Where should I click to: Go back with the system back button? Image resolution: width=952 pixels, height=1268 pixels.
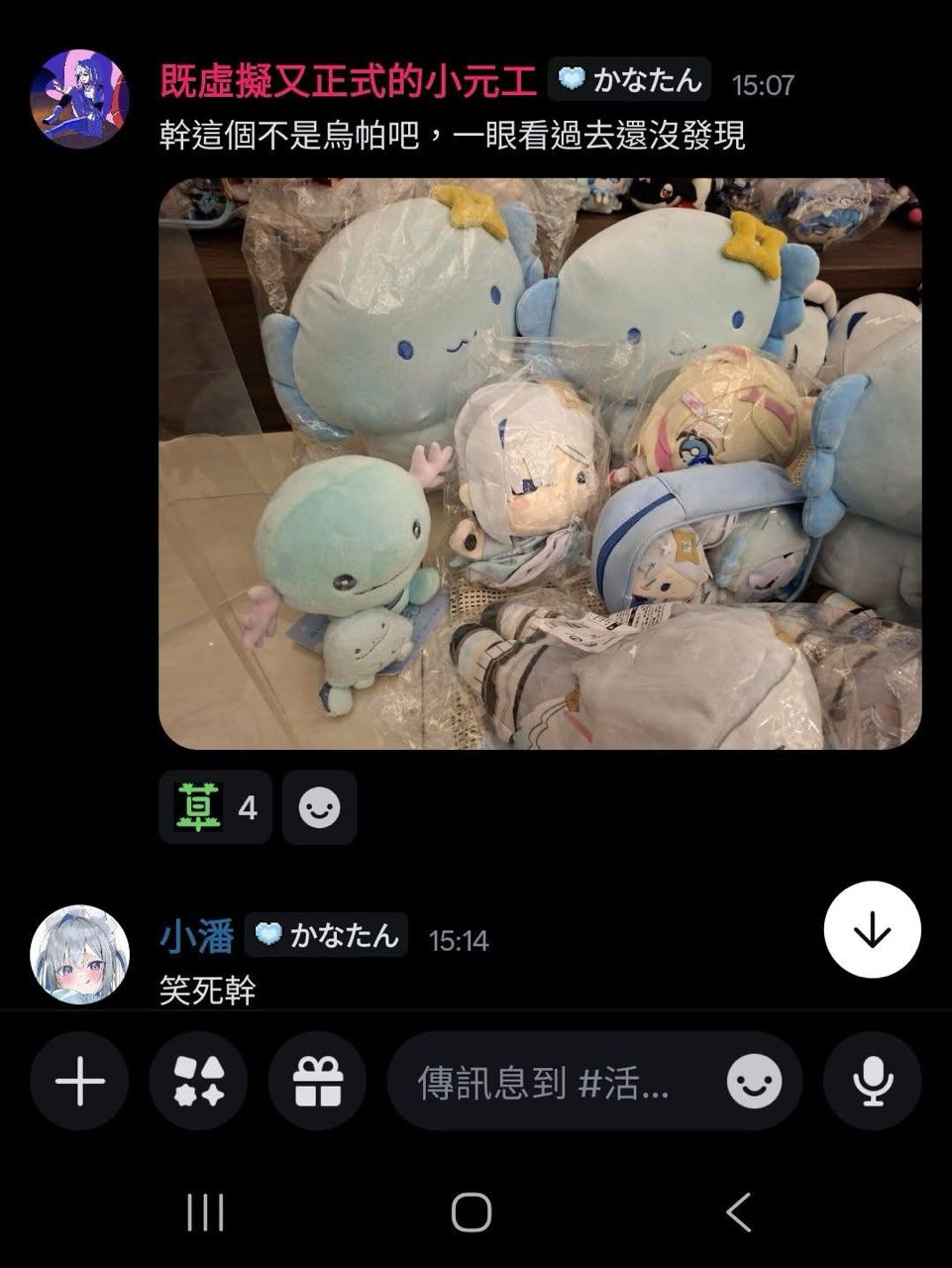[x=738, y=1212]
